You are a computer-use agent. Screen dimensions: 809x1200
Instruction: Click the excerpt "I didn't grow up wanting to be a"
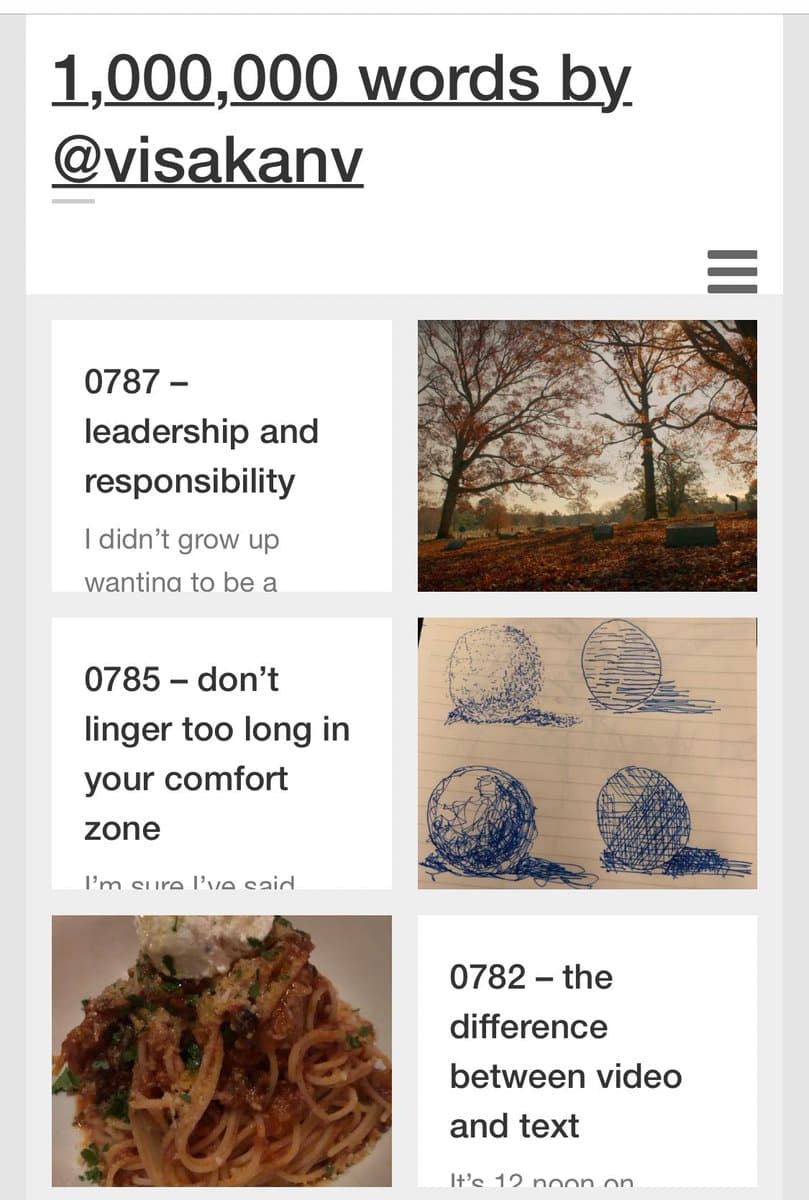(182, 558)
